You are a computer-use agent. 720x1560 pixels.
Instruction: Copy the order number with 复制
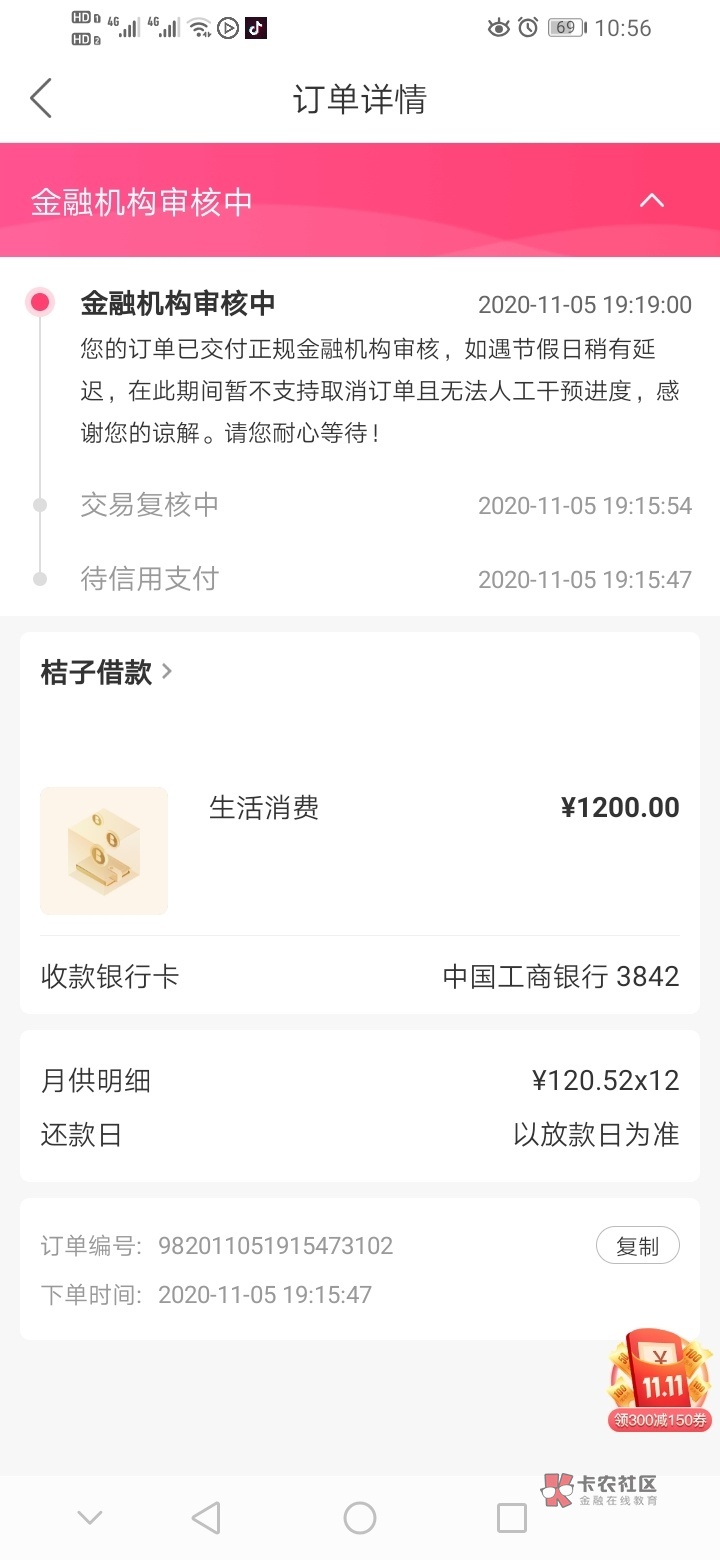coord(637,1246)
